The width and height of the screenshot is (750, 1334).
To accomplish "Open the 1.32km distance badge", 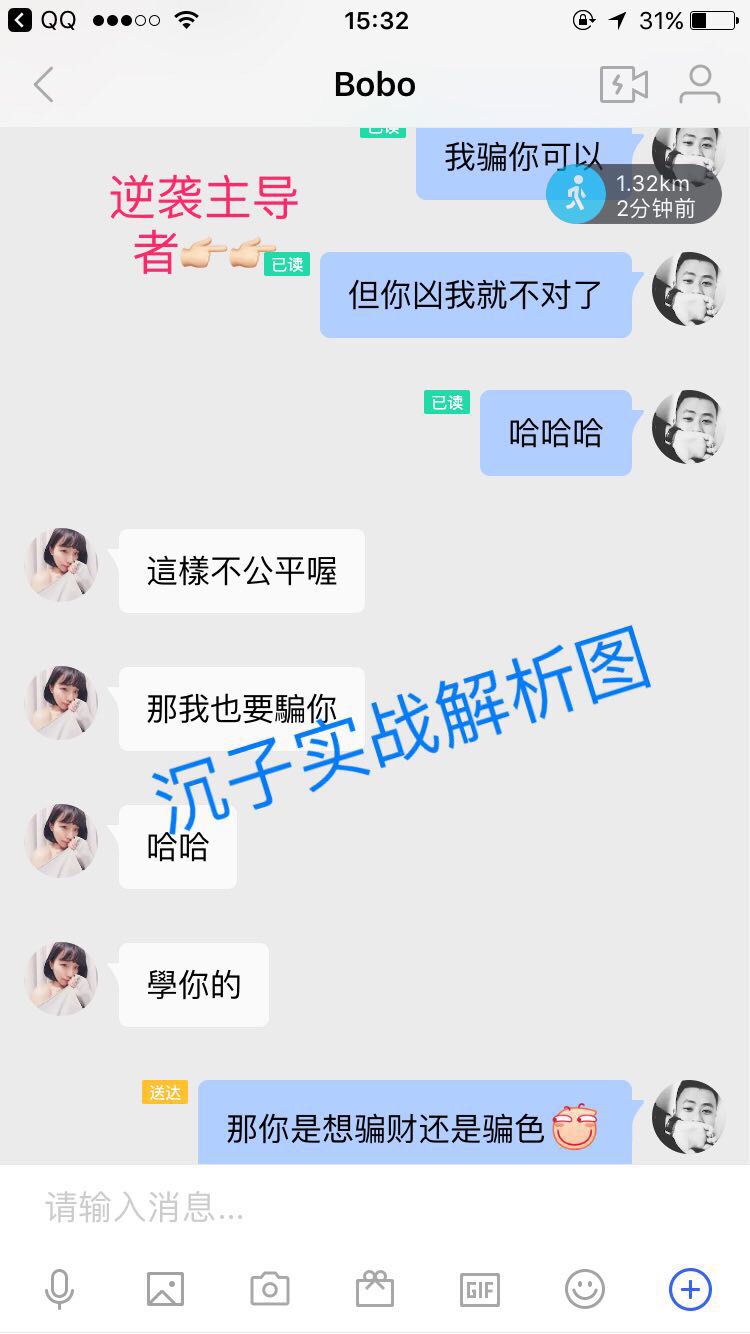I will tap(634, 195).
